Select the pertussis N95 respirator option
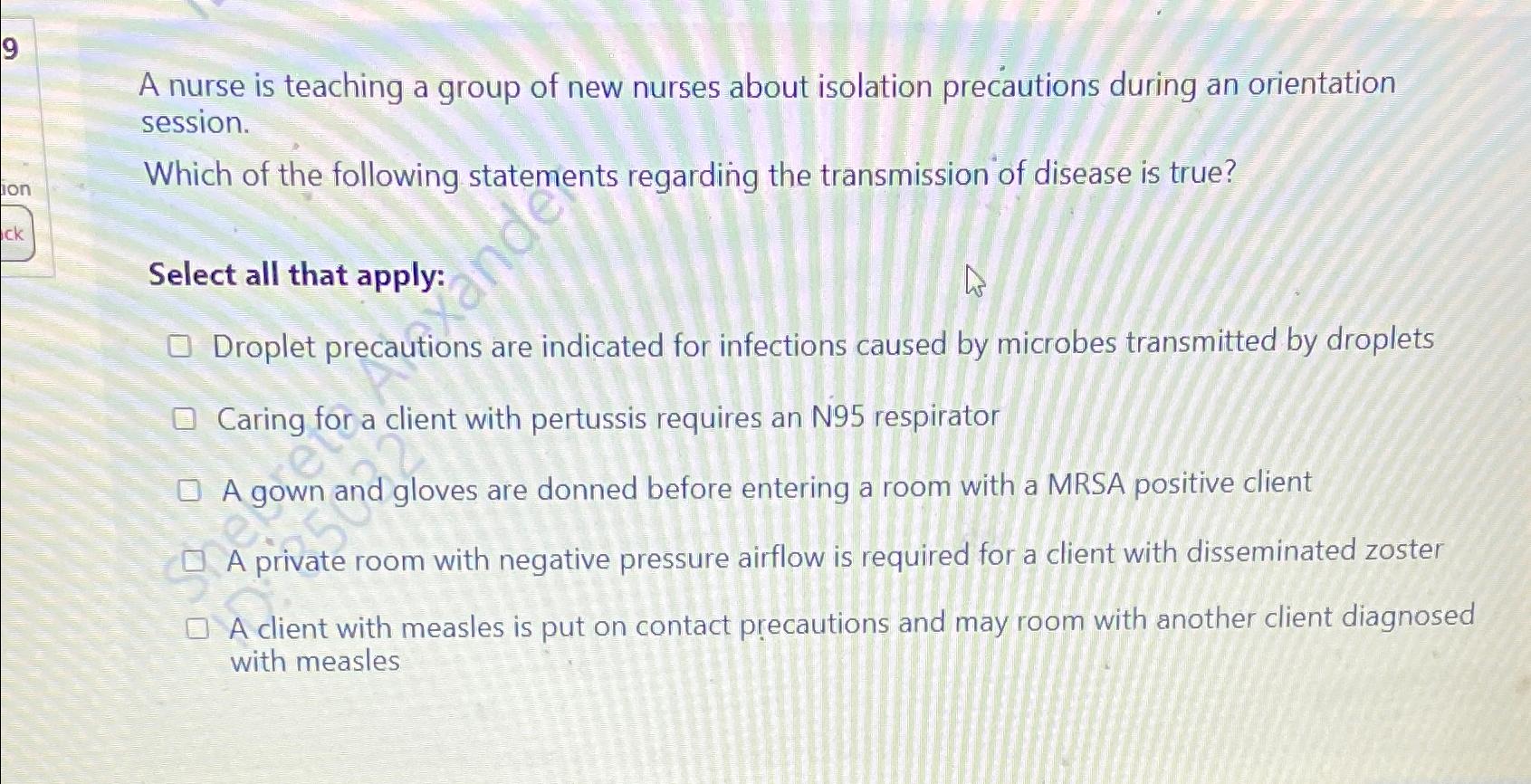The image size is (1531, 784). [x=184, y=418]
